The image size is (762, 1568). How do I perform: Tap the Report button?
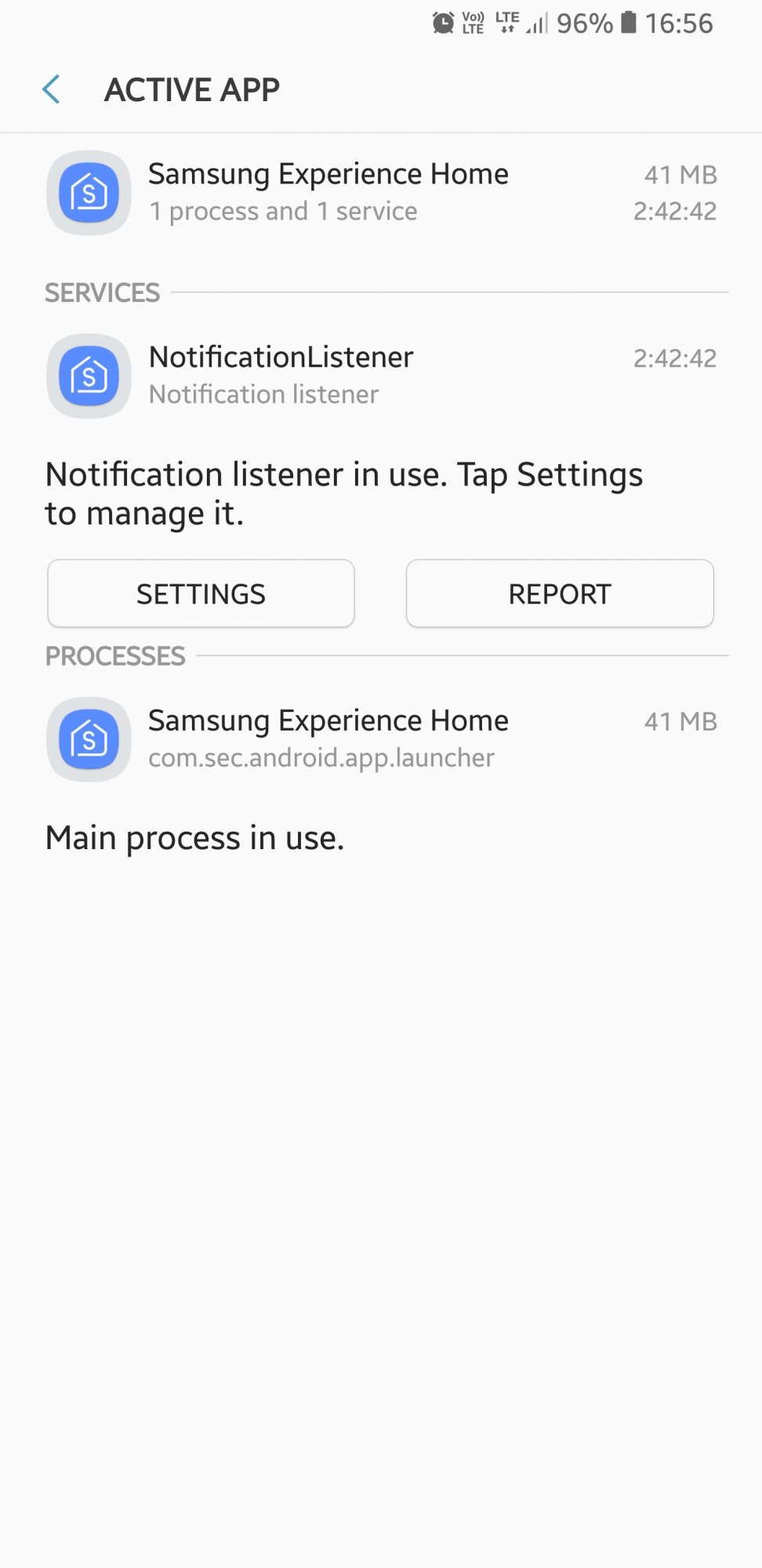click(x=560, y=593)
